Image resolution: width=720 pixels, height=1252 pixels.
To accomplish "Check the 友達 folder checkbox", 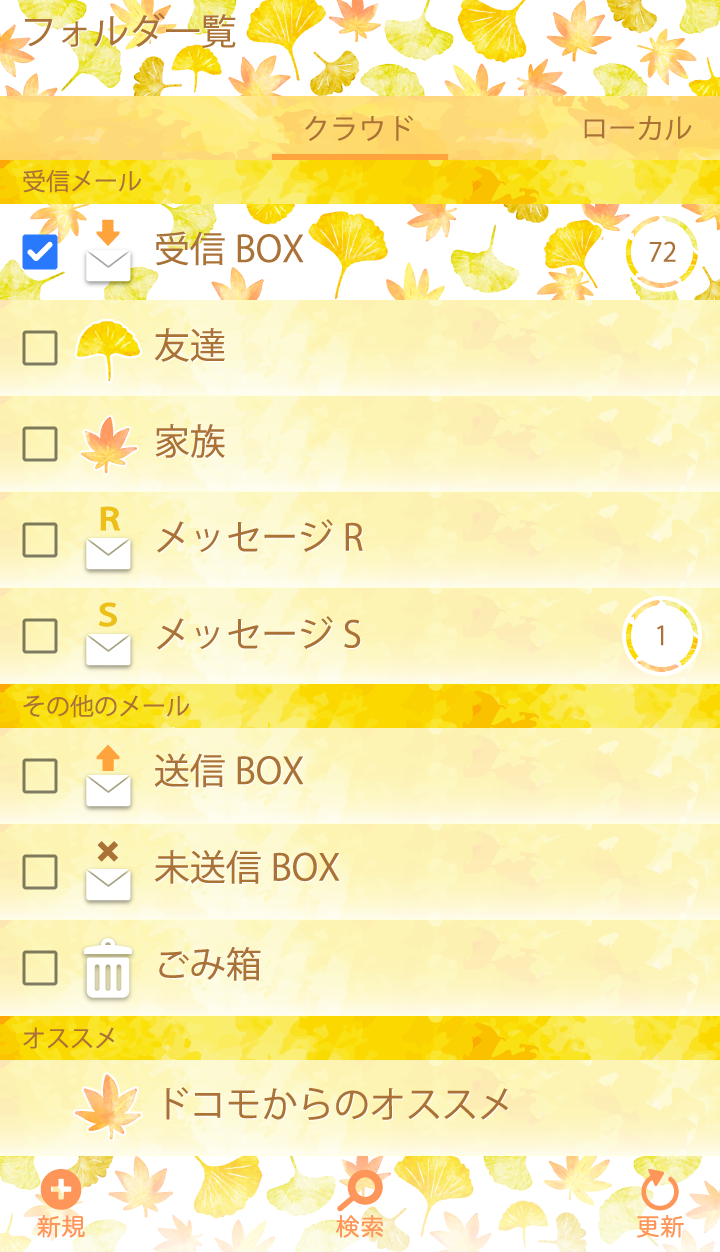I will 40,348.
